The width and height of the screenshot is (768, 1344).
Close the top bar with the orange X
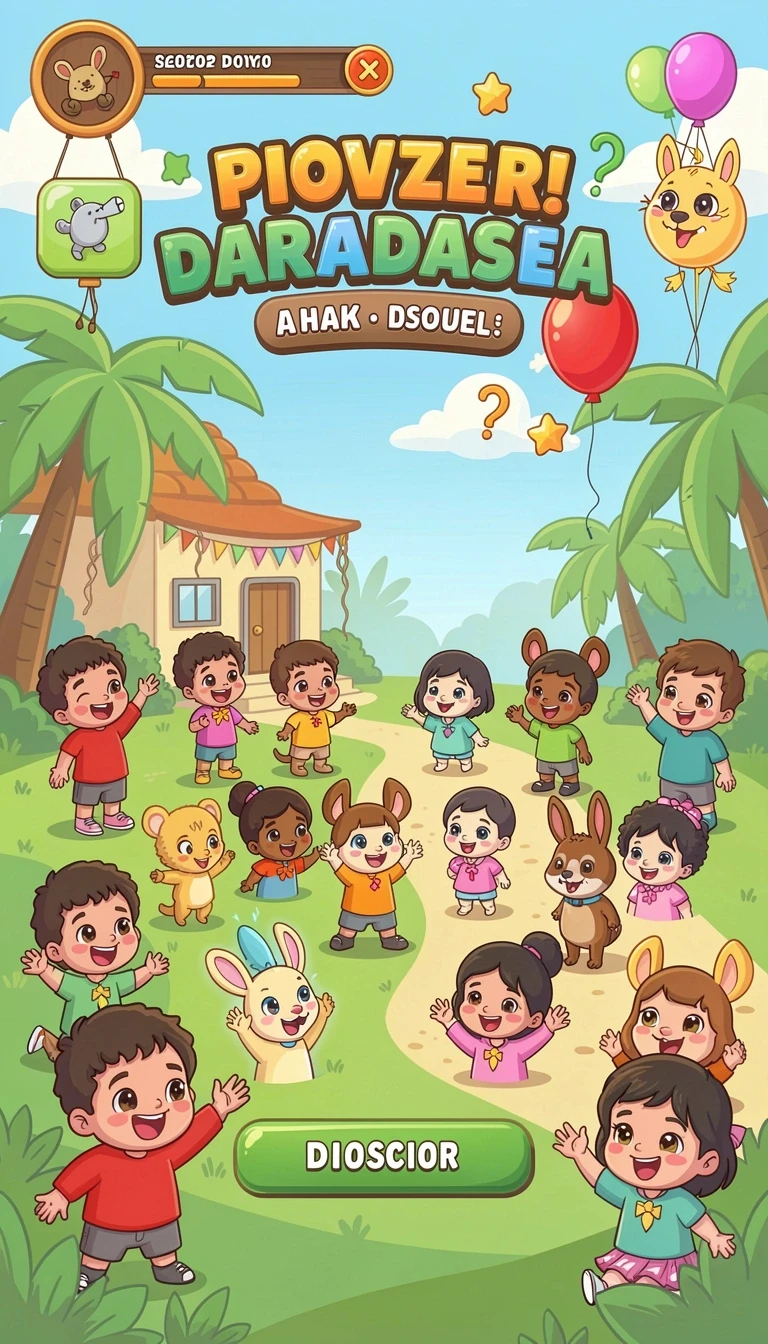[x=368, y=70]
